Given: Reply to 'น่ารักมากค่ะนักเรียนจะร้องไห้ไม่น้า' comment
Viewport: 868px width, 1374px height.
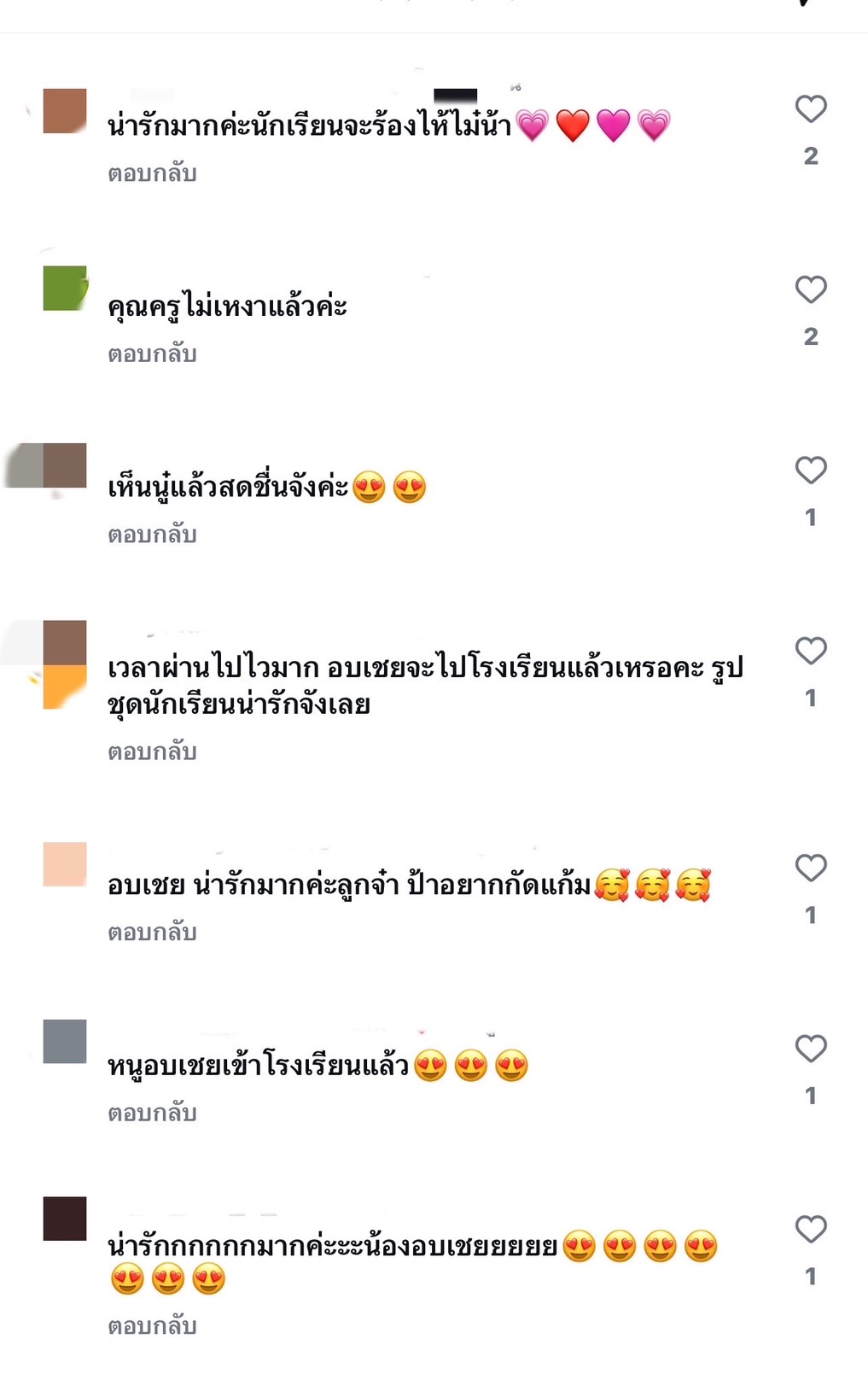Looking at the screenshot, I should click(152, 173).
